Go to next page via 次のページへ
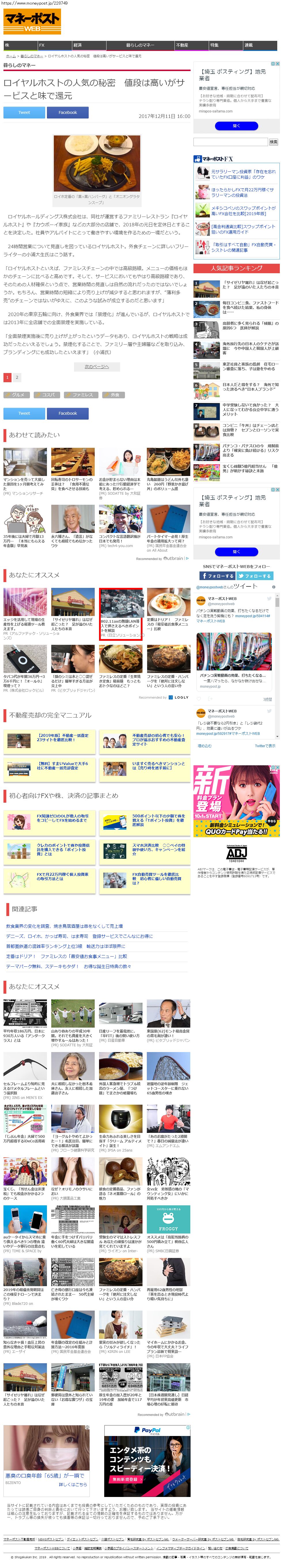 coord(96,366)
